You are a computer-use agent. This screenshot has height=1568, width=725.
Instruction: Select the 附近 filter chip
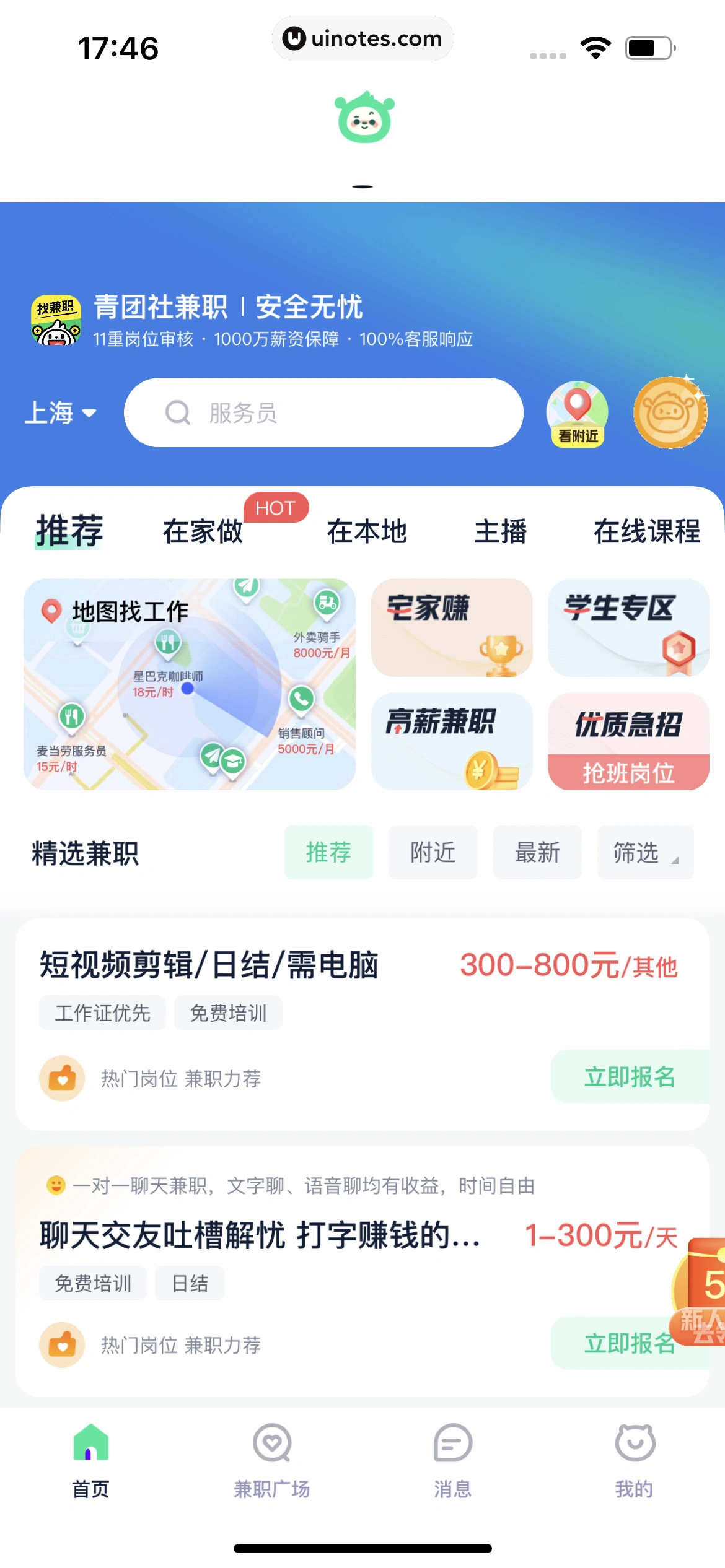click(x=433, y=853)
